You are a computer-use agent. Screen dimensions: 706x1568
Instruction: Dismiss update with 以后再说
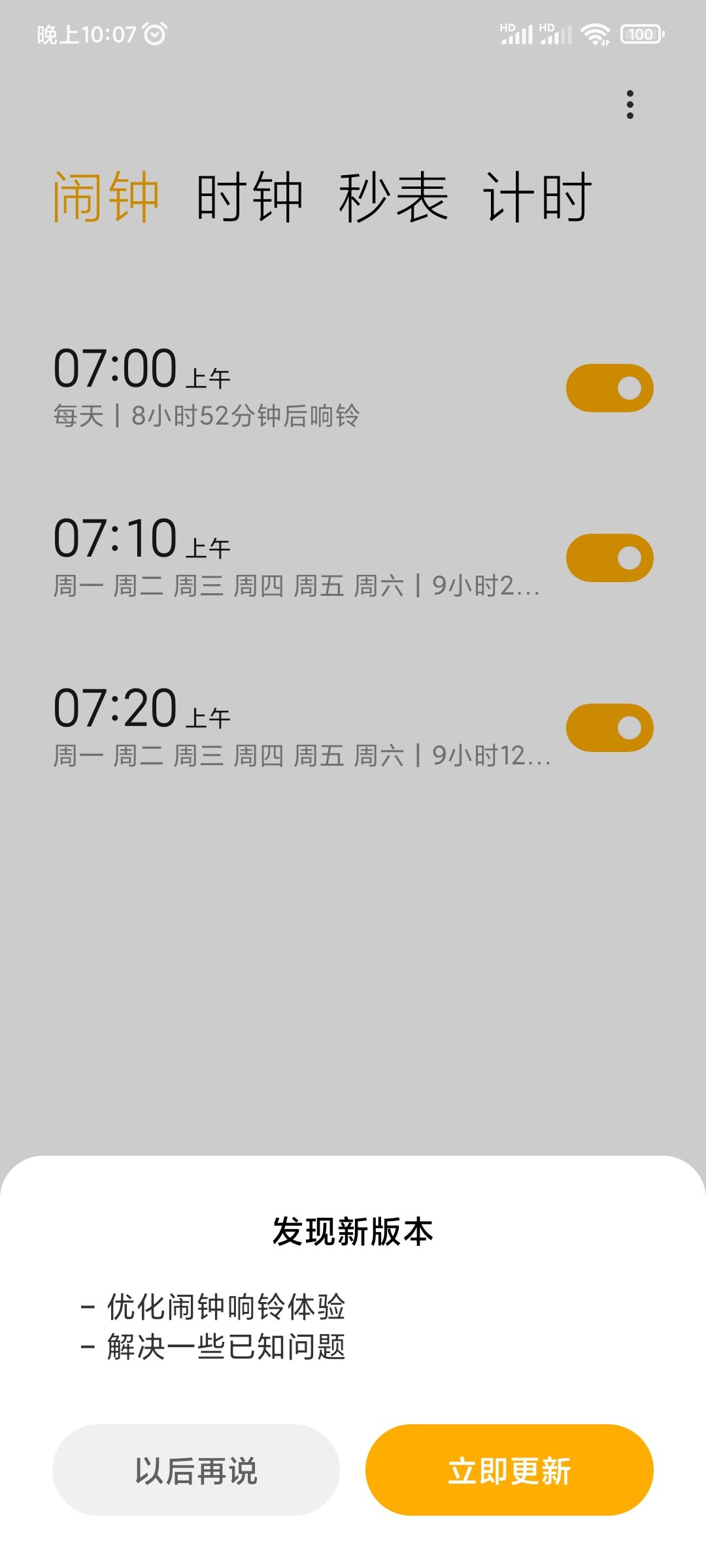click(196, 1470)
